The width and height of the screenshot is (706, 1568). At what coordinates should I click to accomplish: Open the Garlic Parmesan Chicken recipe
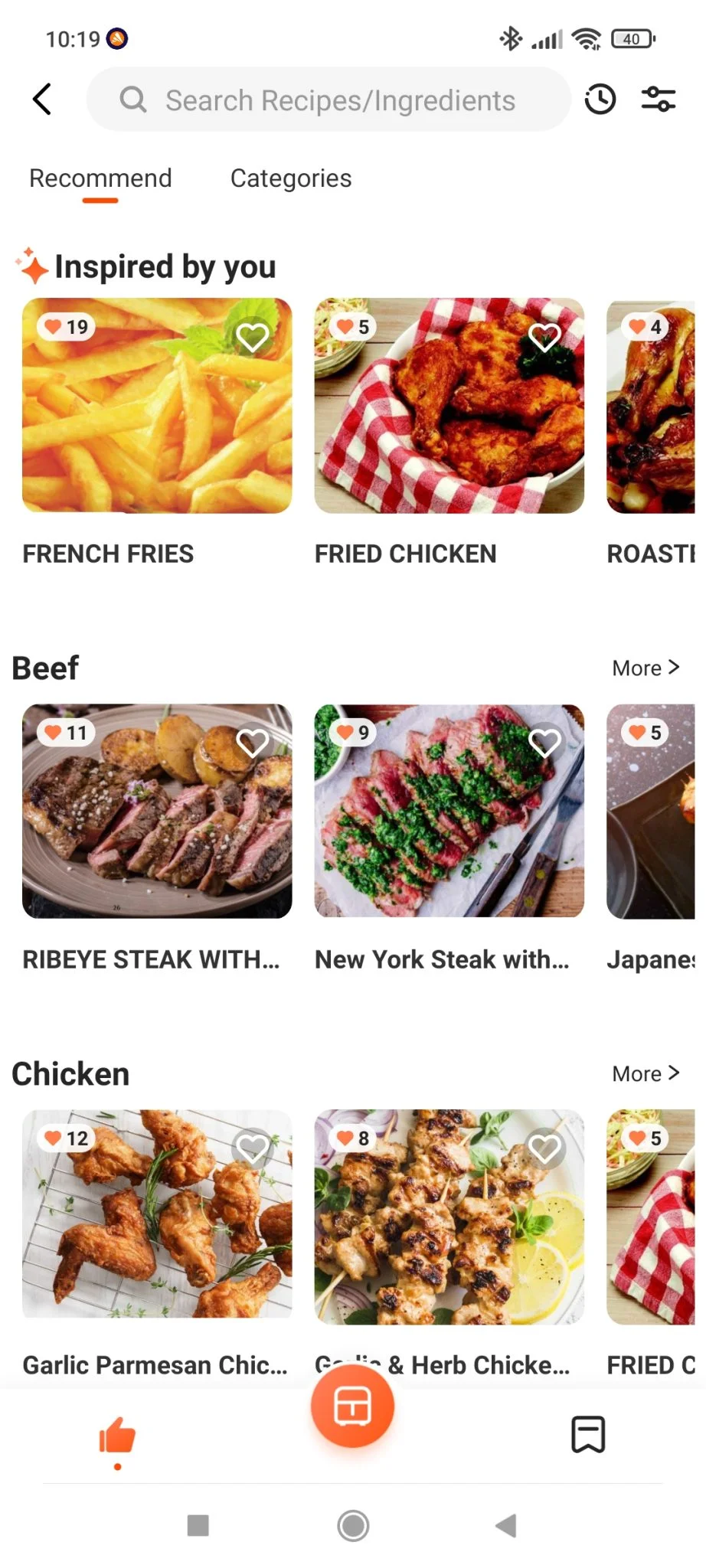click(x=157, y=1217)
